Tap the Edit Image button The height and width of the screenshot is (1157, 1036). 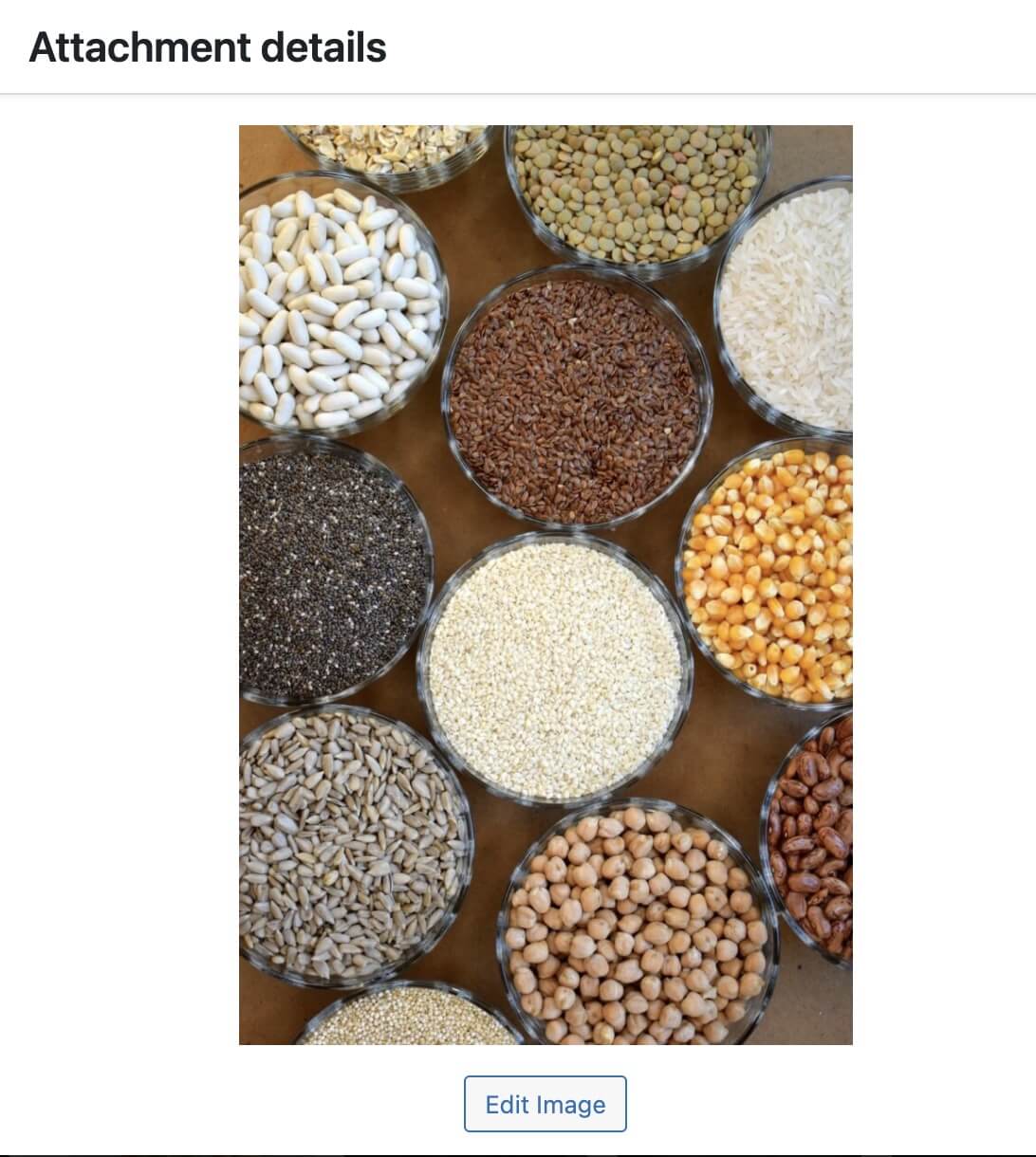[x=545, y=1104]
